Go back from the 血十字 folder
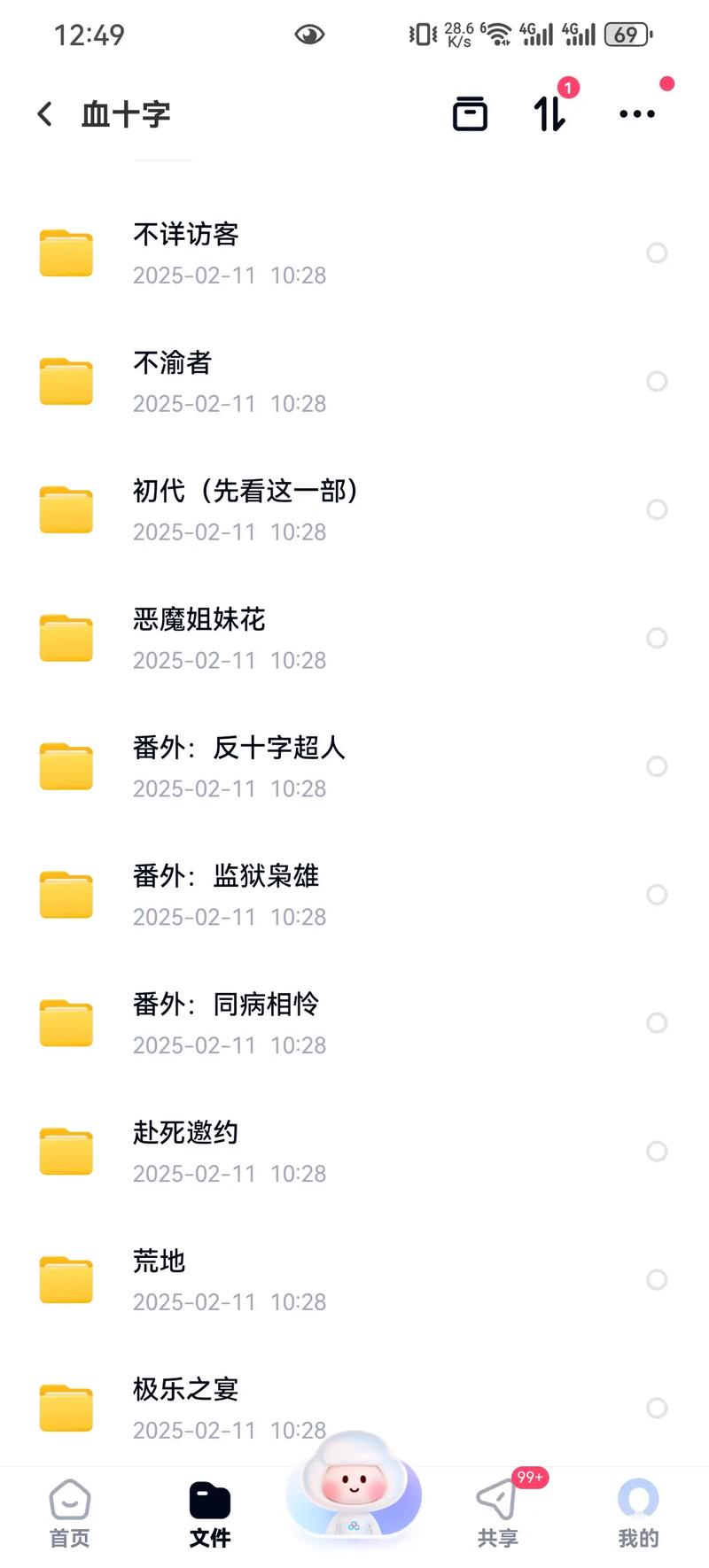Viewport: 709px width, 1568px height. [x=45, y=114]
